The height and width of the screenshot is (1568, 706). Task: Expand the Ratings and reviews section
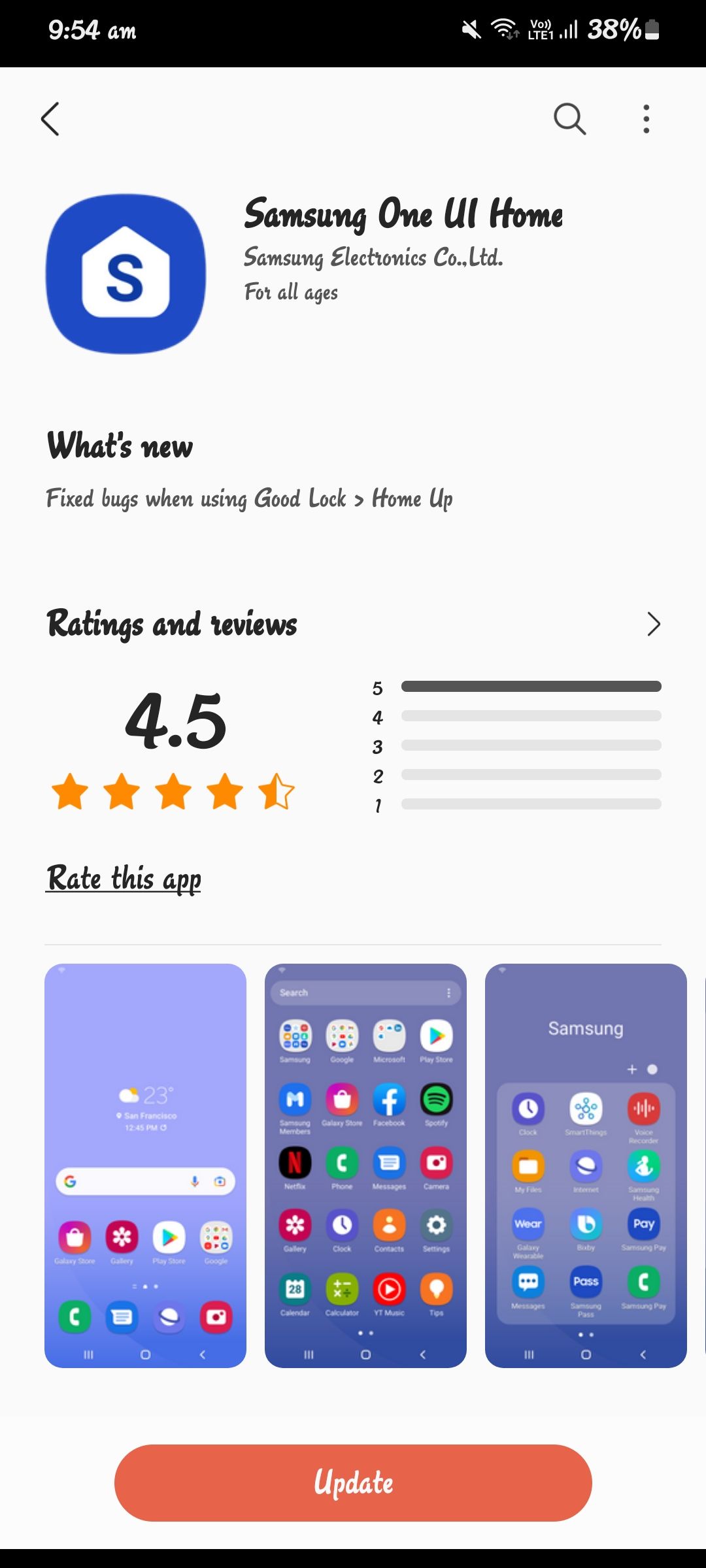(172, 624)
